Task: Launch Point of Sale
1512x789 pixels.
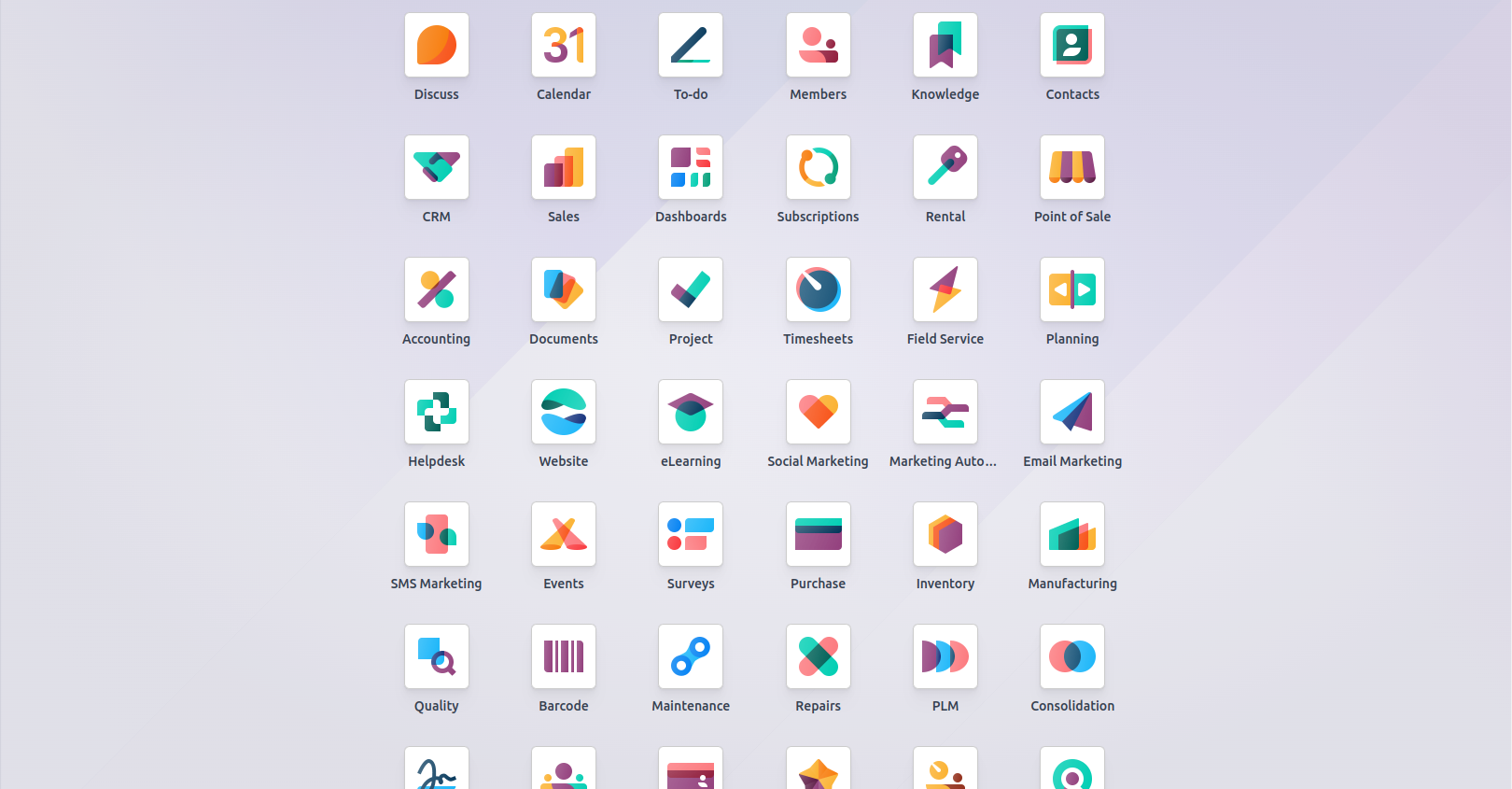Action: [1072, 168]
